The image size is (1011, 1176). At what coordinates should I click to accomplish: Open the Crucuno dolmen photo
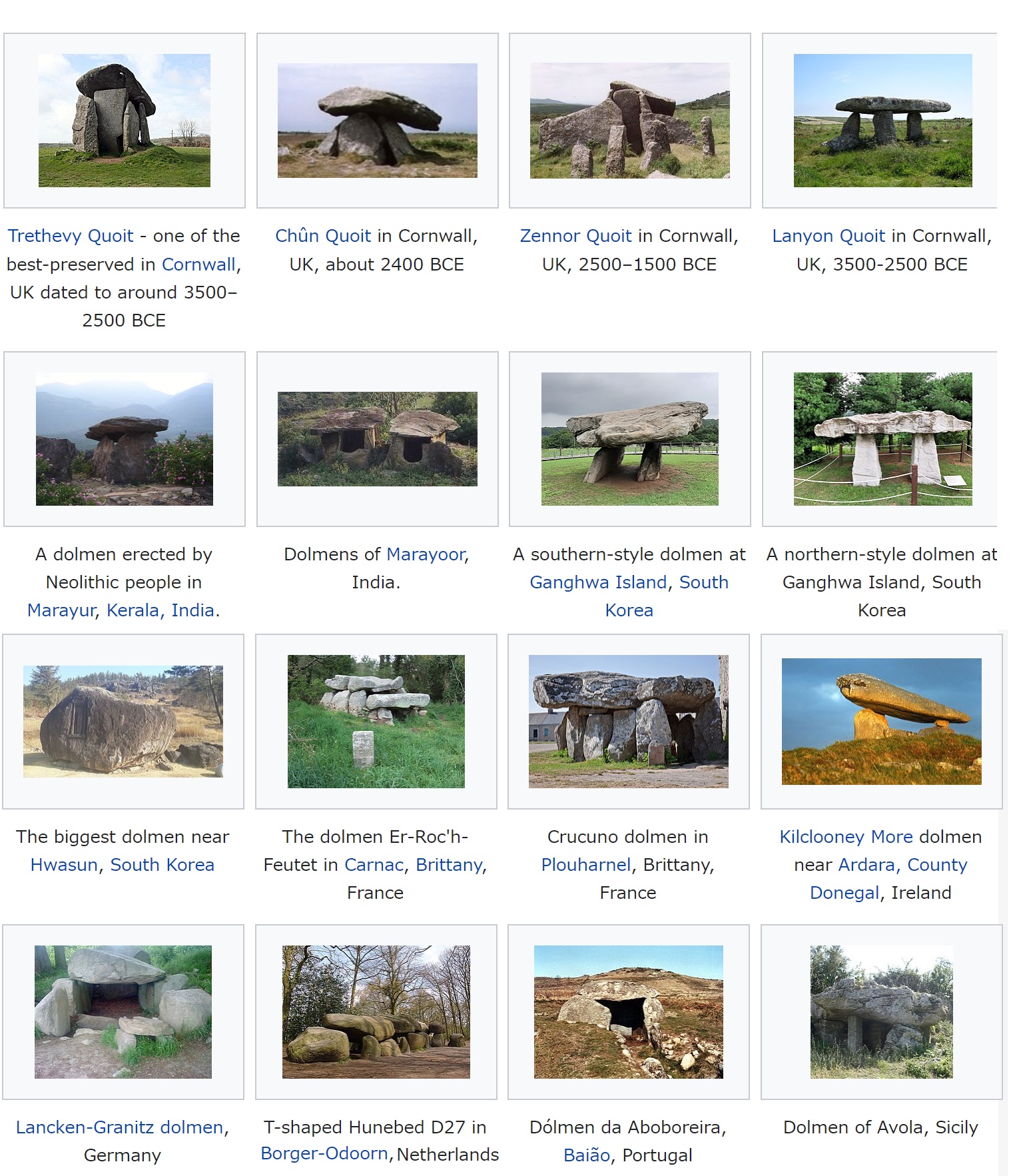[x=628, y=722]
